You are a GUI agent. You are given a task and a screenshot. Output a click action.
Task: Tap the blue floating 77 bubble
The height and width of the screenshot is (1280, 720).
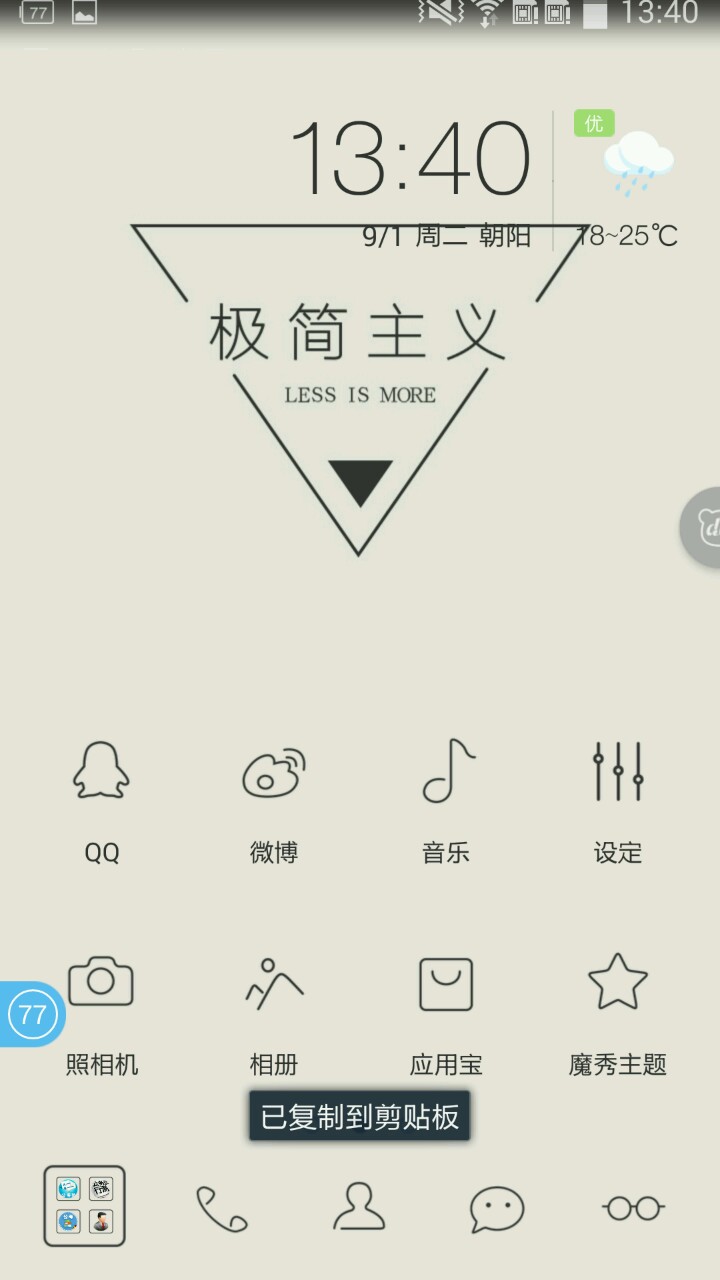pyautogui.click(x=32, y=1015)
